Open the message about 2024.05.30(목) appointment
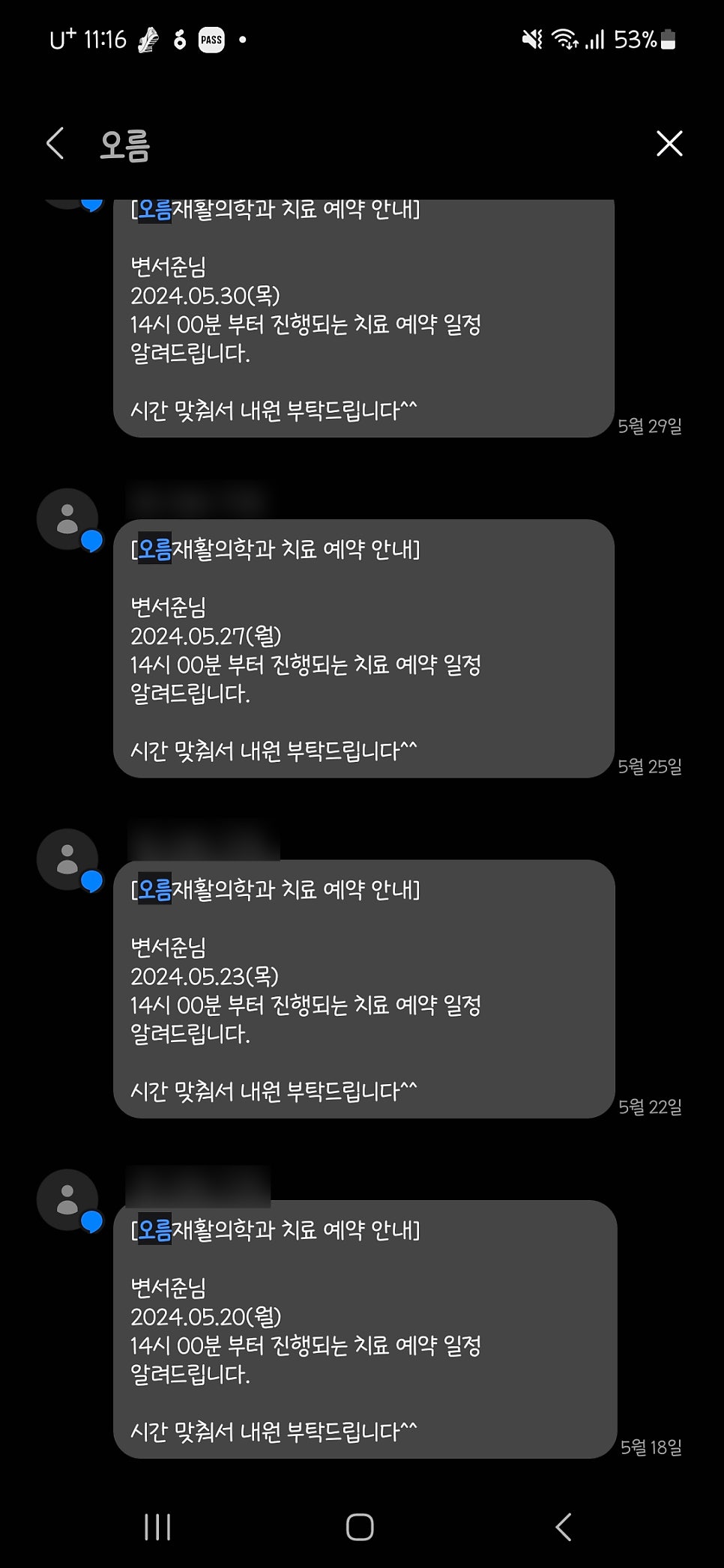 click(x=363, y=322)
